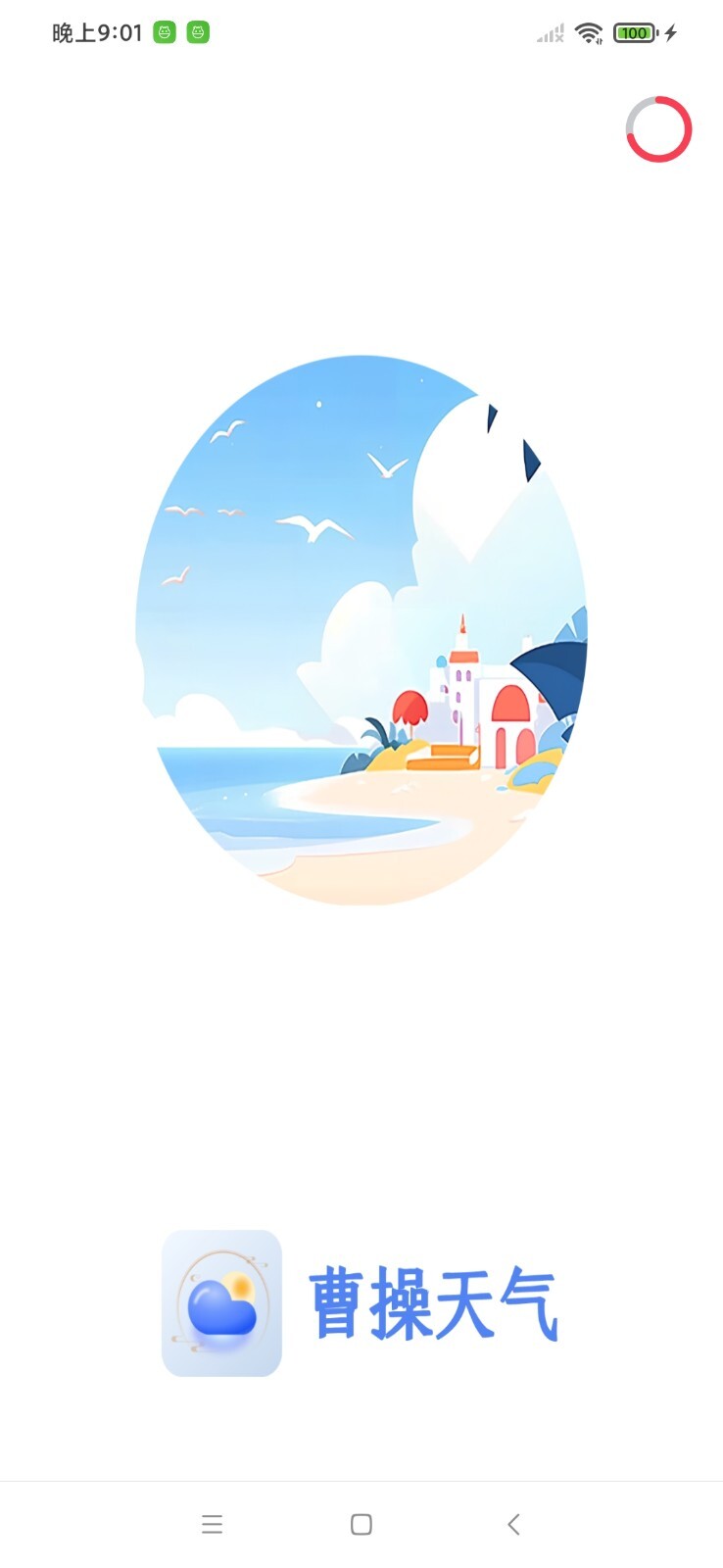Go back using the navigation bar arrow
The height and width of the screenshot is (1568, 723).
click(x=513, y=1524)
